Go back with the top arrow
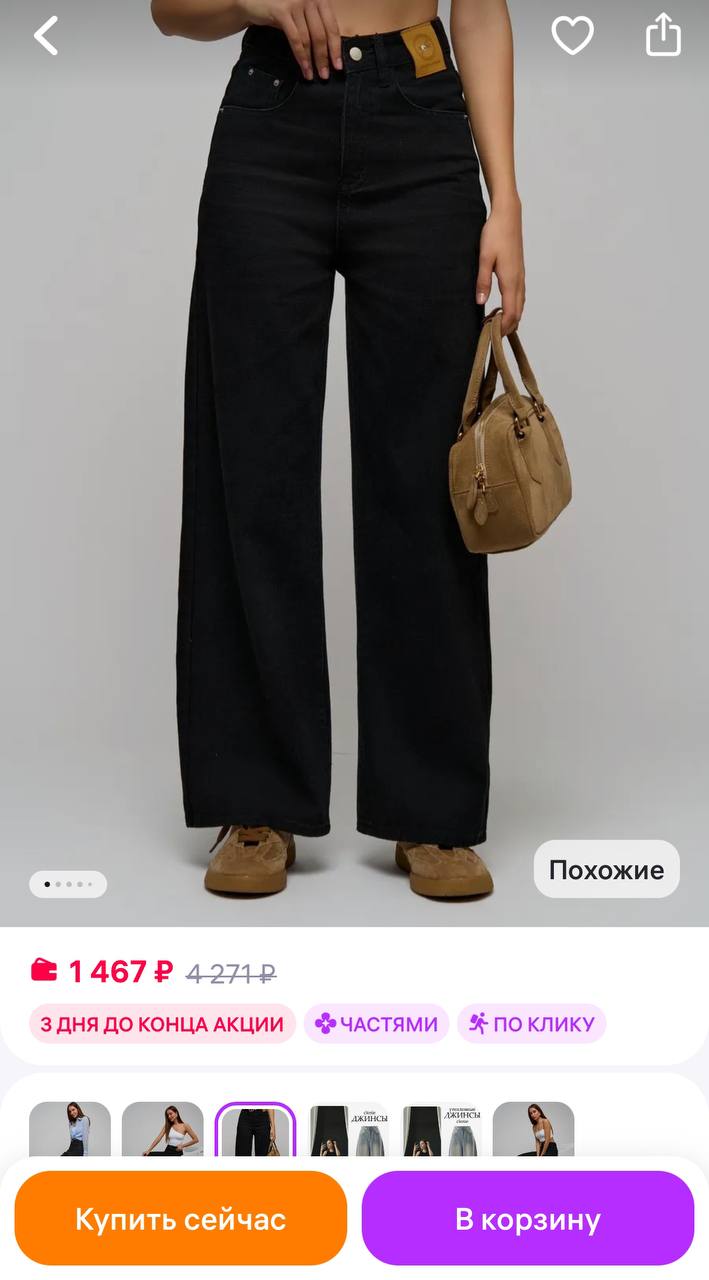 click(x=46, y=36)
